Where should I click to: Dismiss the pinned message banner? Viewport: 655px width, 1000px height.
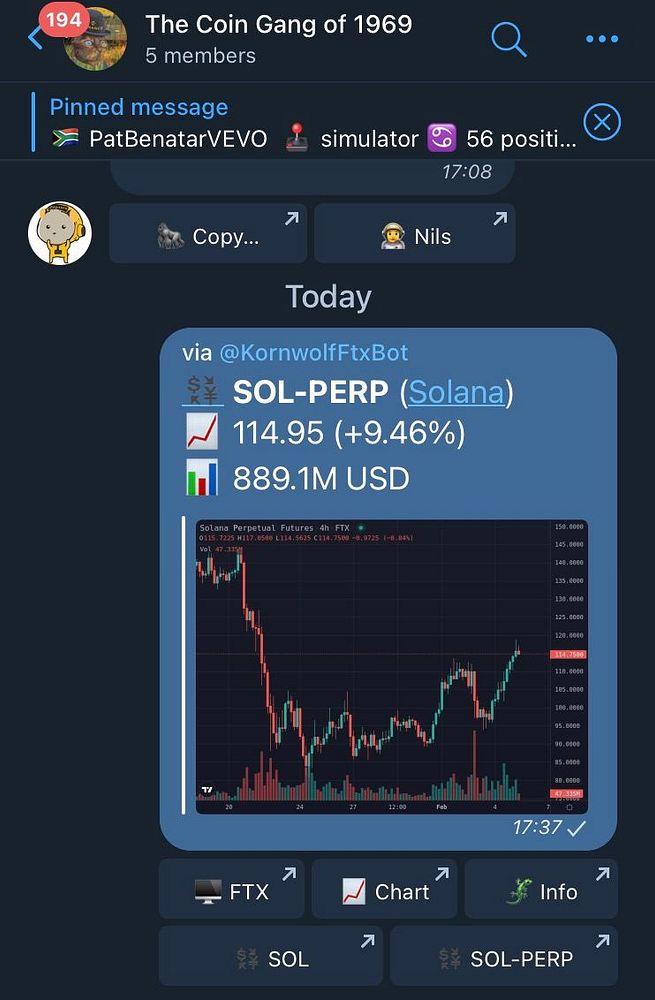602,123
